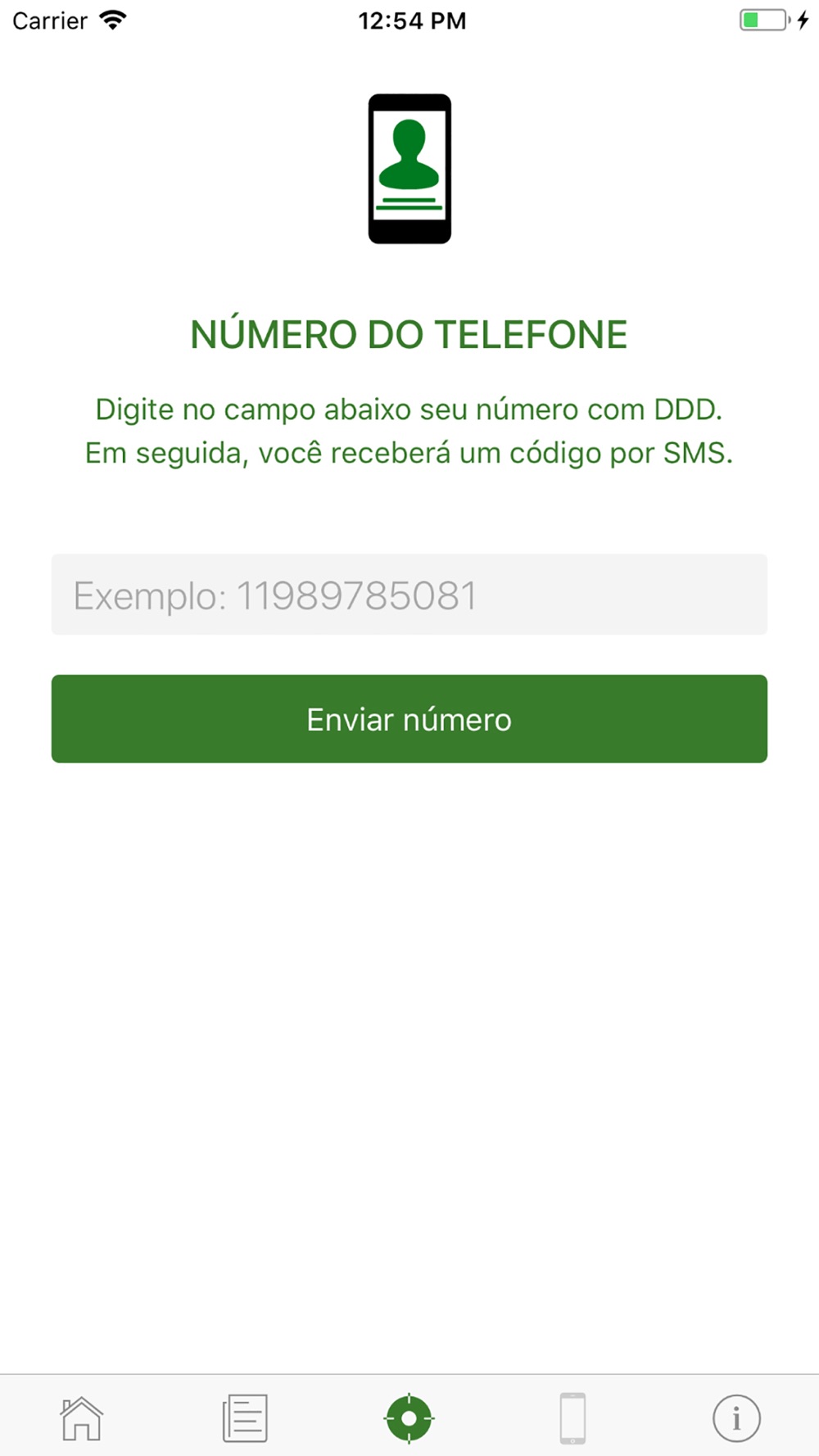
Task: Select the green target location tab
Action: (409, 1418)
